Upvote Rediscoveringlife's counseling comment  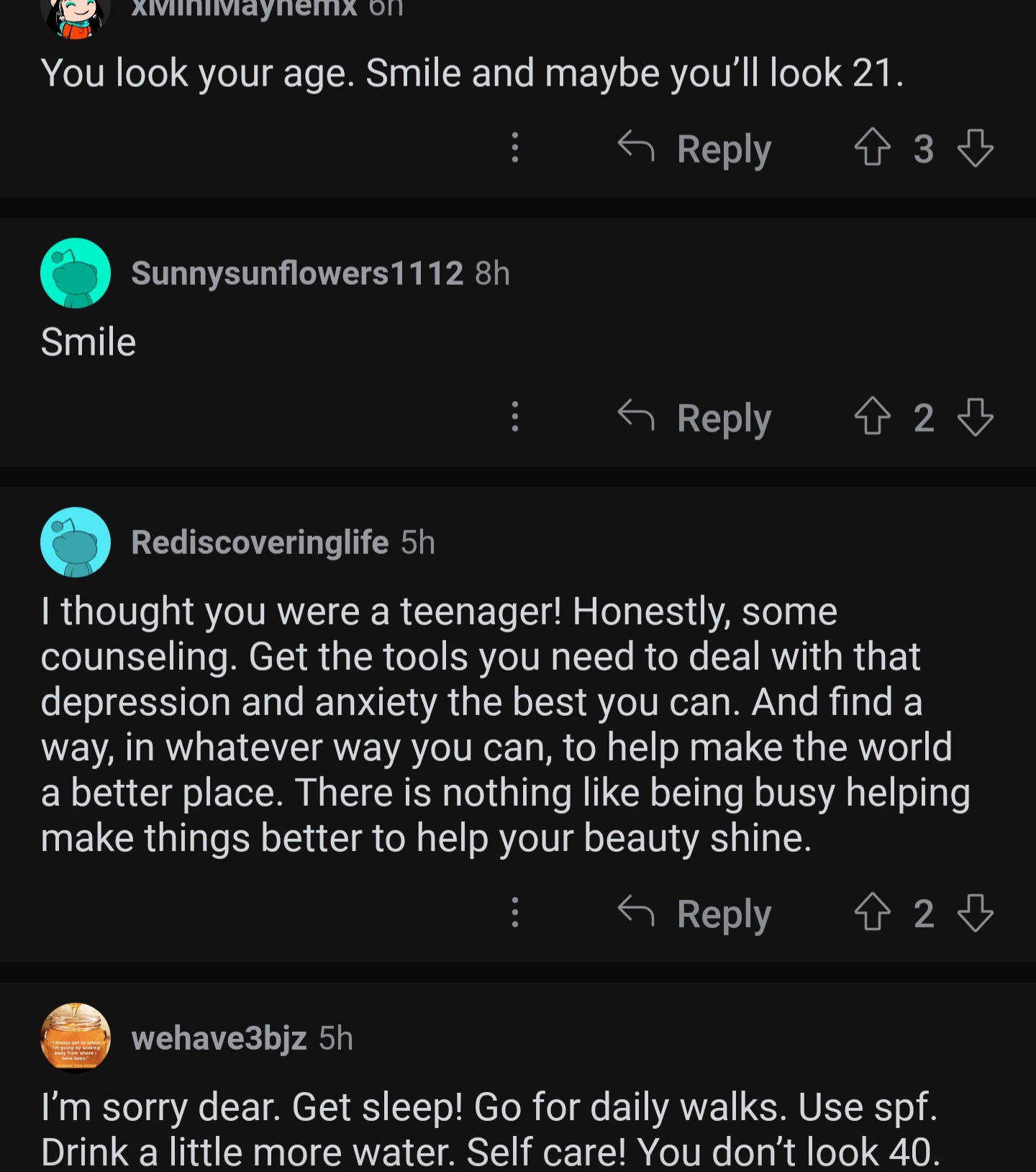872,912
